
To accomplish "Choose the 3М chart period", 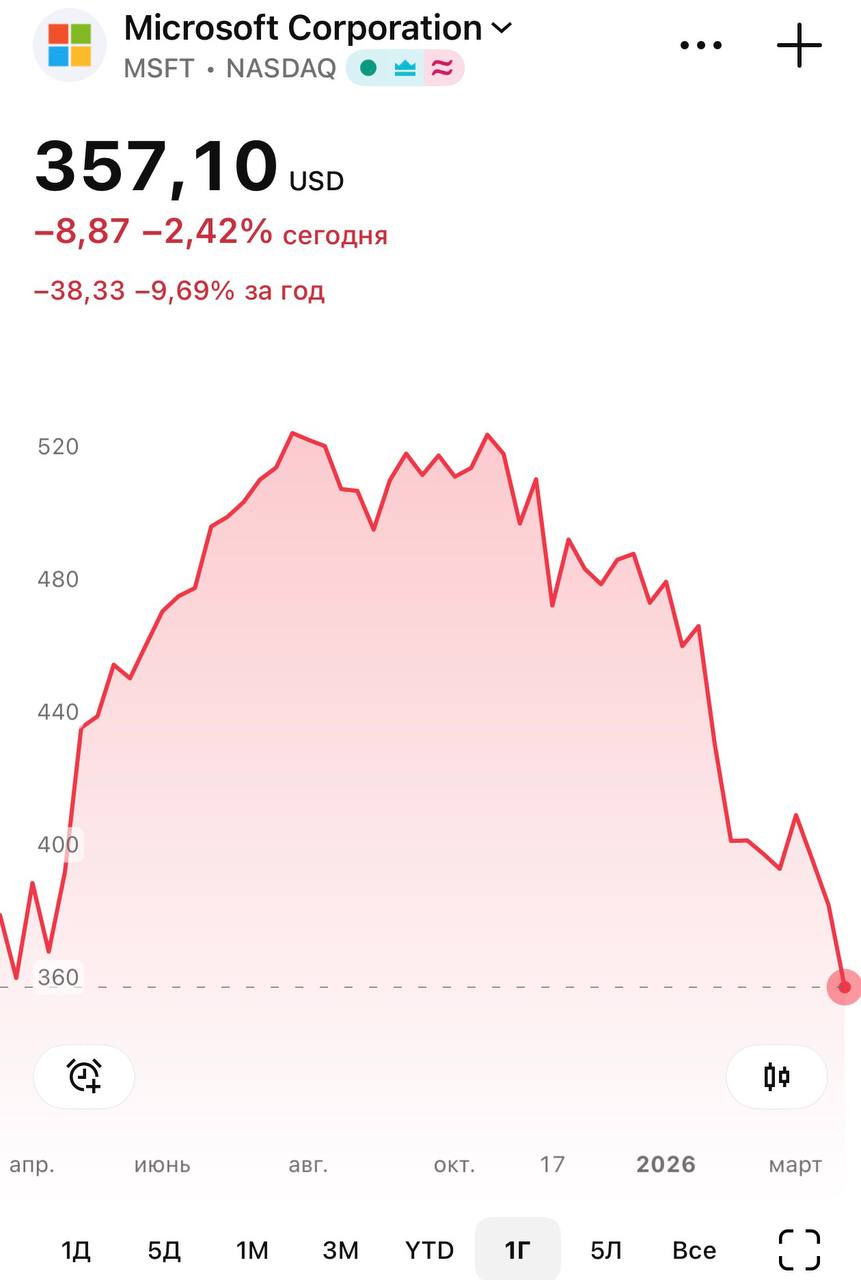I will tap(341, 1250).
